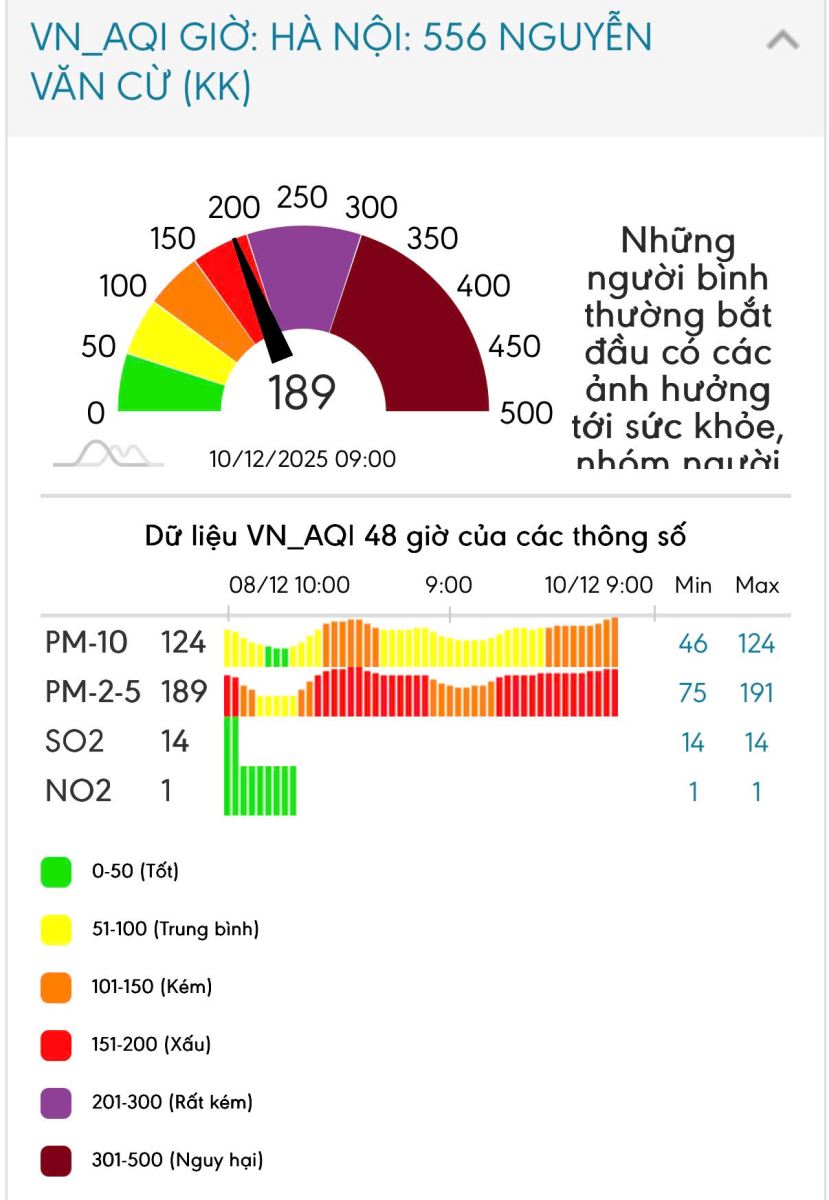This screenshot has height=1200, width=829.
Task: Collapse the VN_AQI station panel
Action: (782, 41)
